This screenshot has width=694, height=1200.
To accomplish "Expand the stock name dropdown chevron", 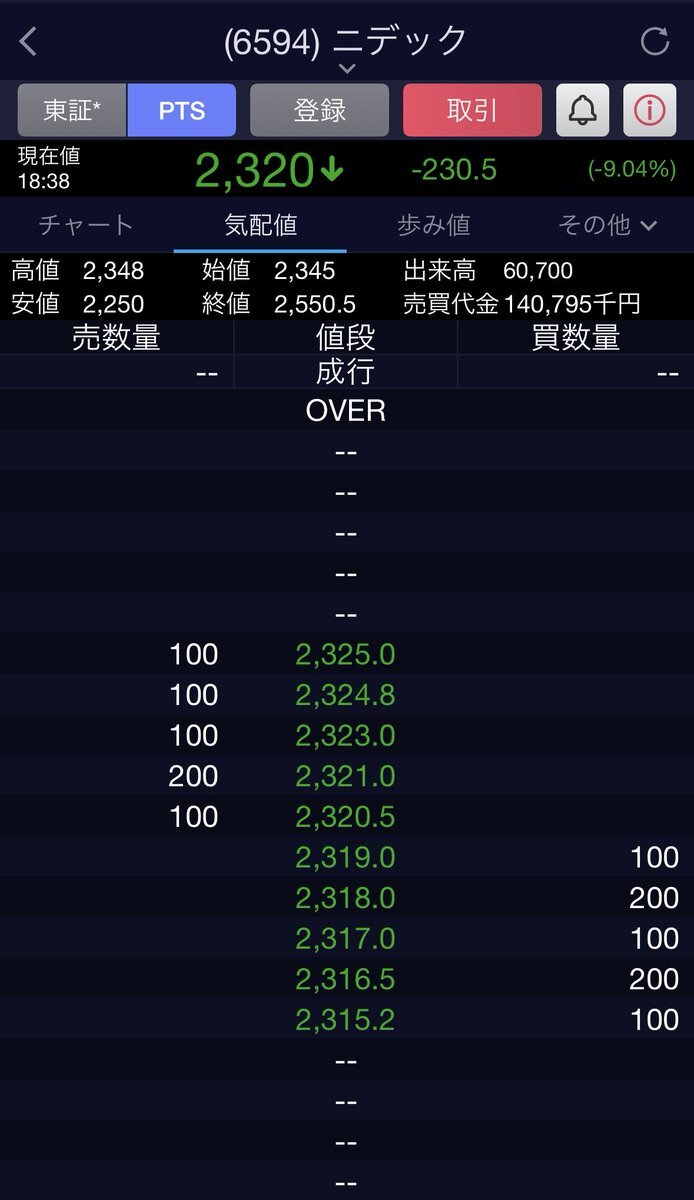I will tap(346, 69).
